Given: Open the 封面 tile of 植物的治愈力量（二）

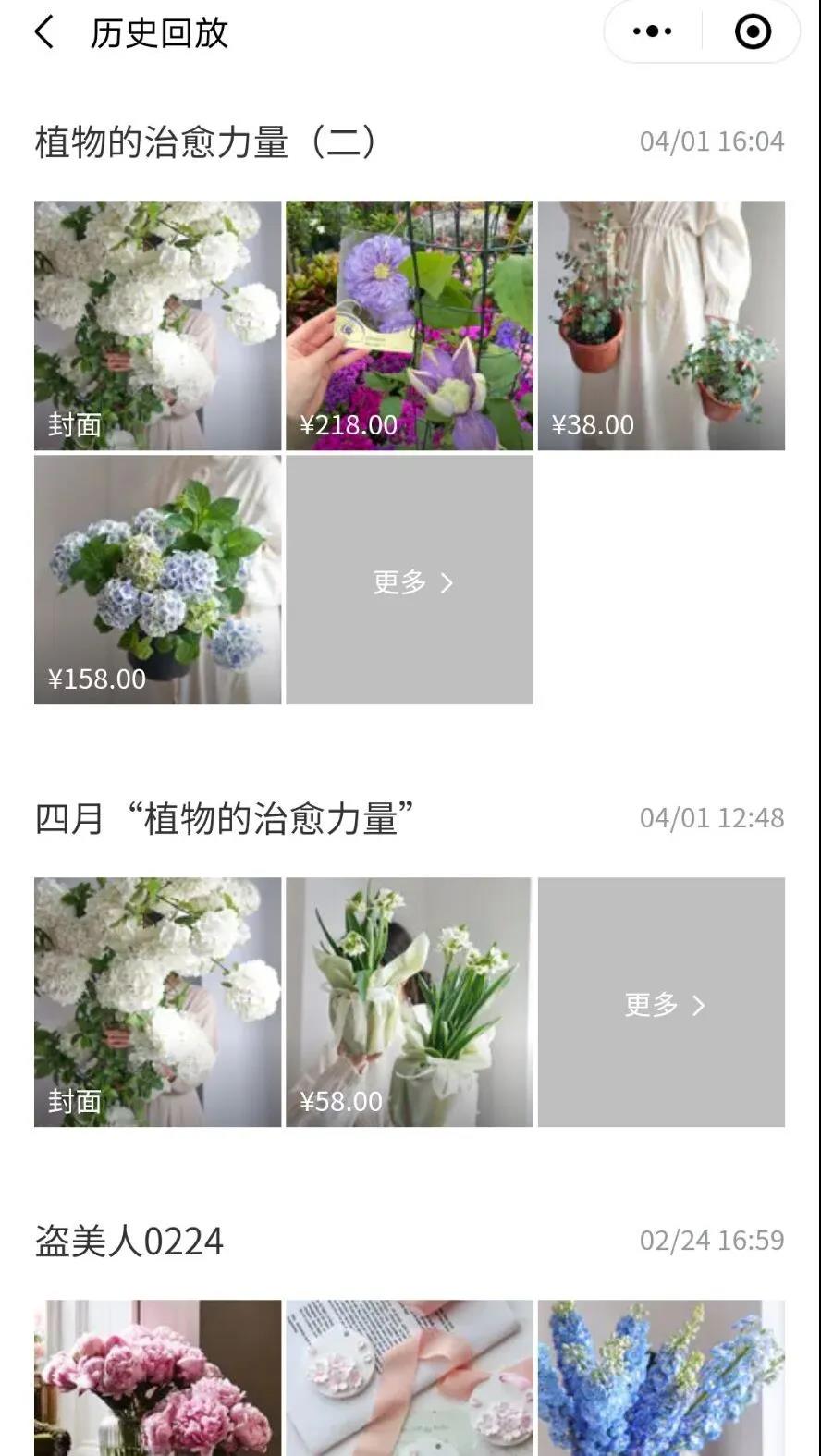Looking at the screenshot, I should point(157,325).
